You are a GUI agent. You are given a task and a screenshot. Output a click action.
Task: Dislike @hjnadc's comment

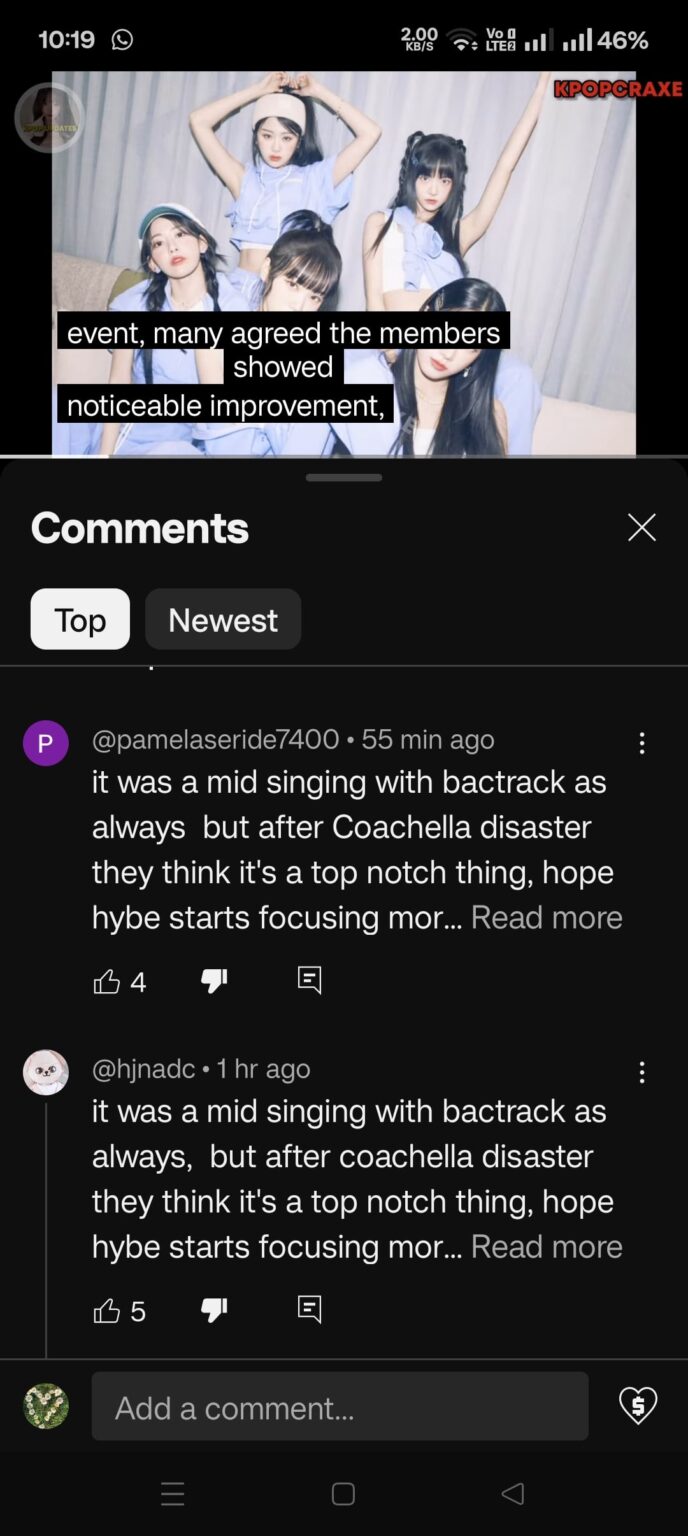pos(214,1310)
